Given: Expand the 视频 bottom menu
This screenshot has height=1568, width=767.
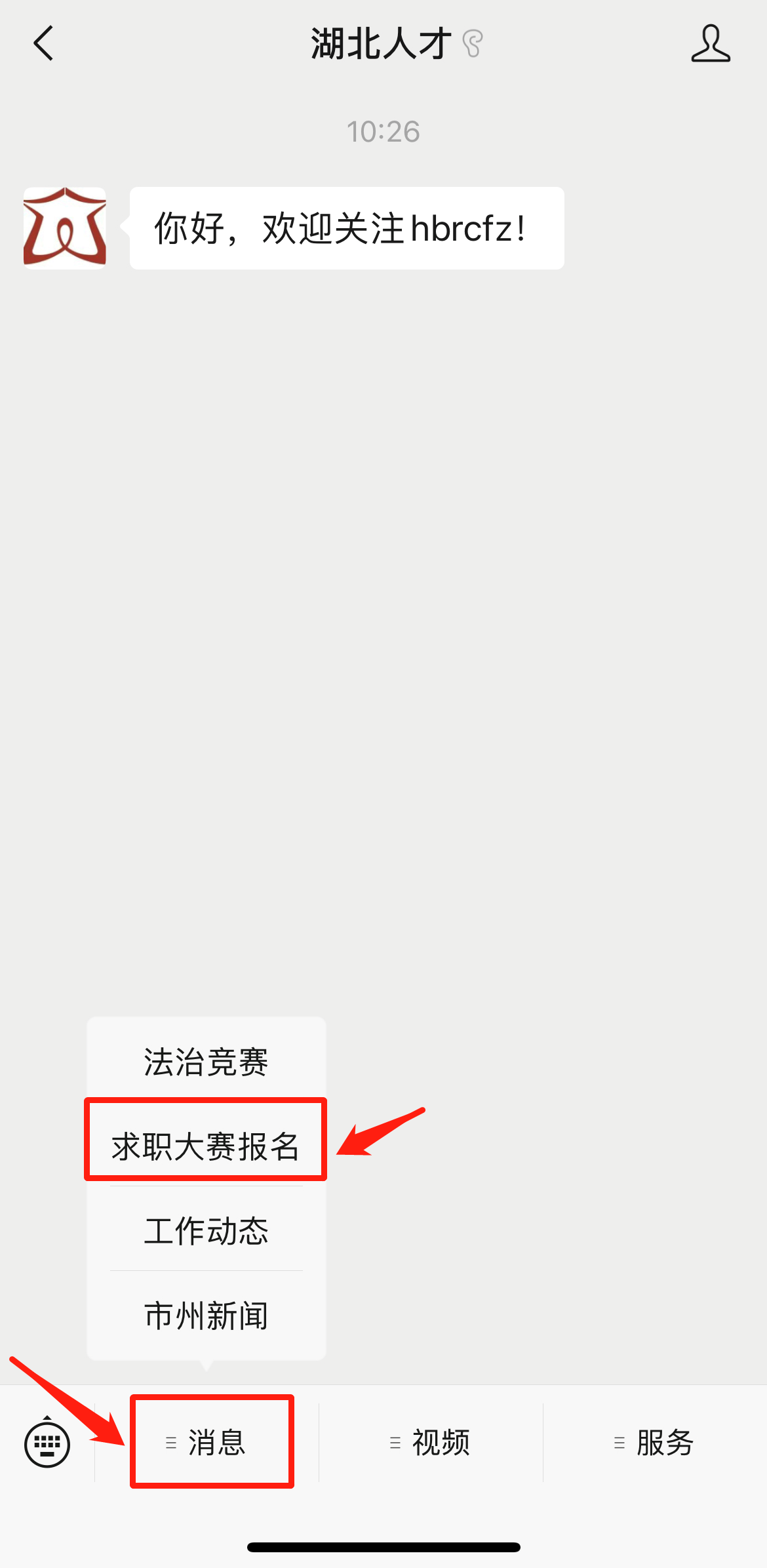Looking at the screenshot, I should pyautogui.click(x=431, y=1442).
